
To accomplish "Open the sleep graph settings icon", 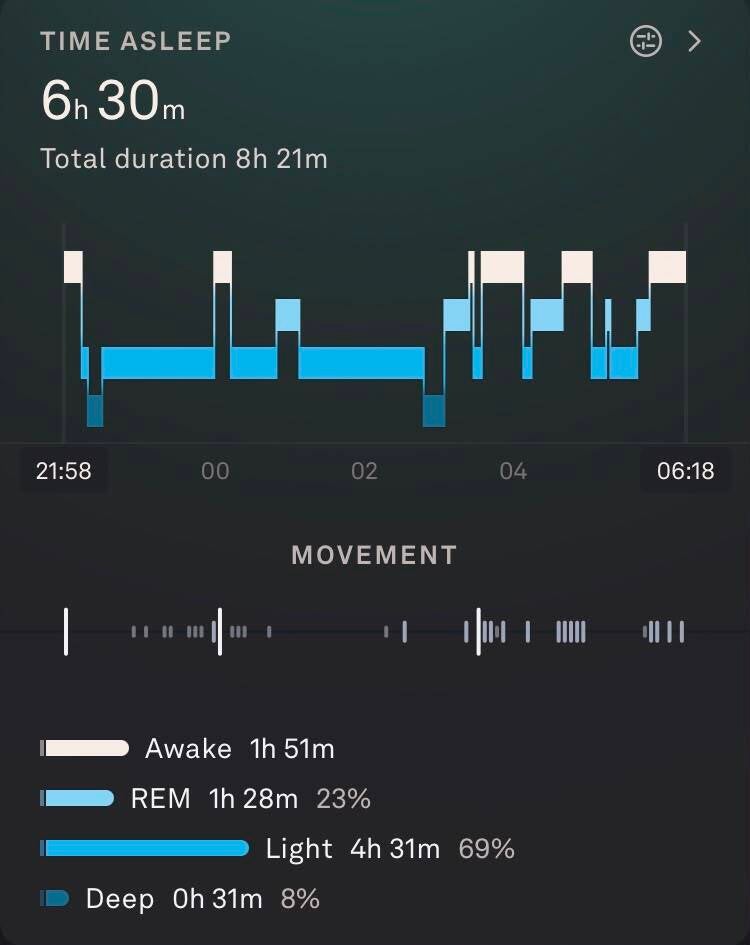I will coord(646,41).
